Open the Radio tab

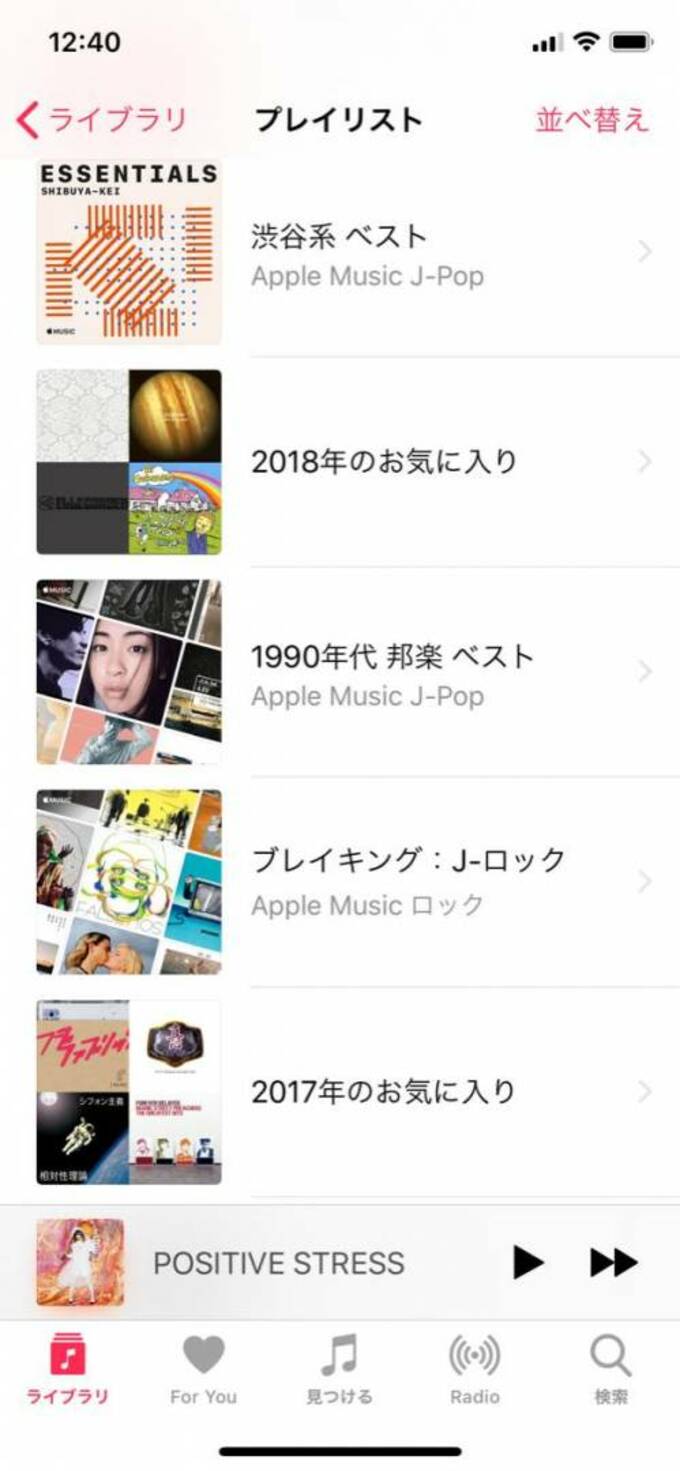click(474, 1370)
